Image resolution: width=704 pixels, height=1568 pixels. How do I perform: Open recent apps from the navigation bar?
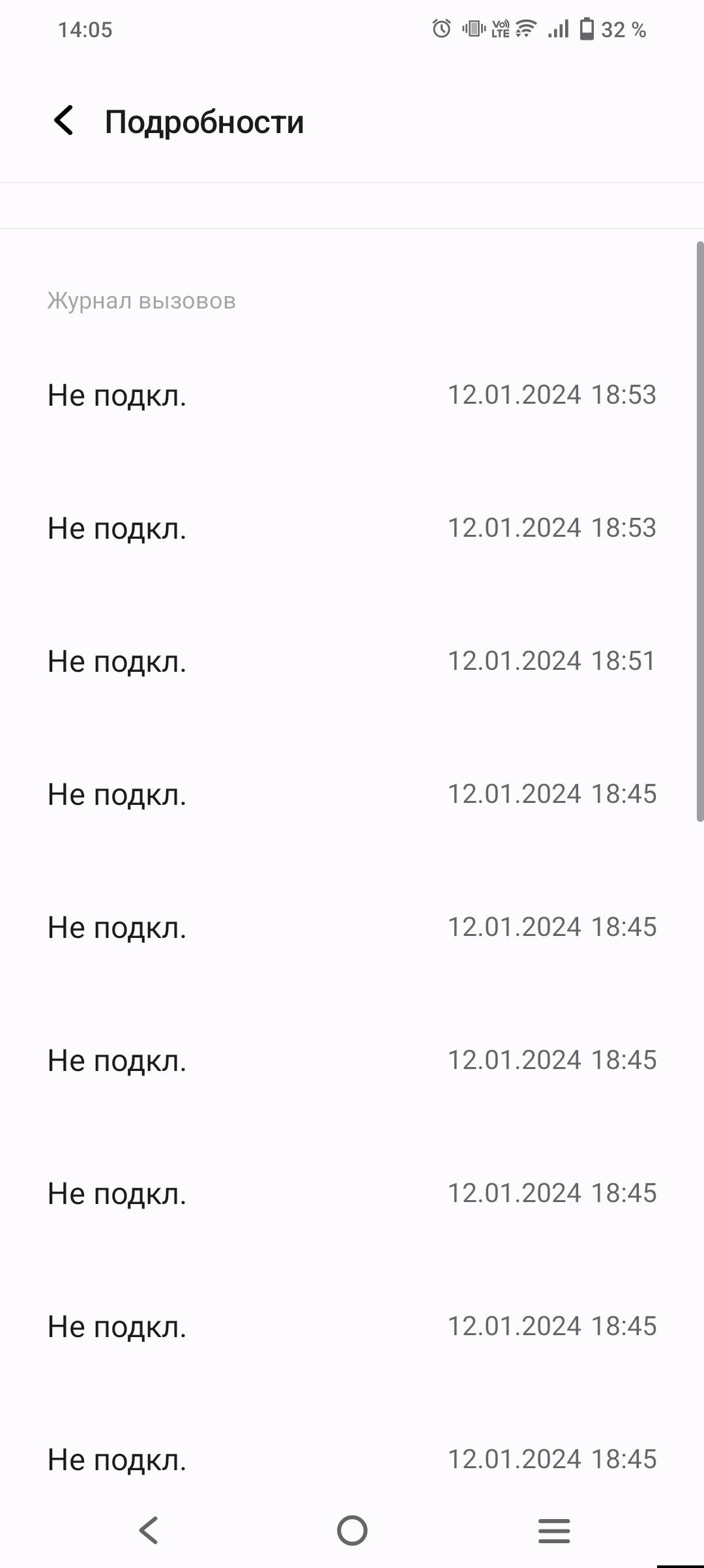(554, 1530)
